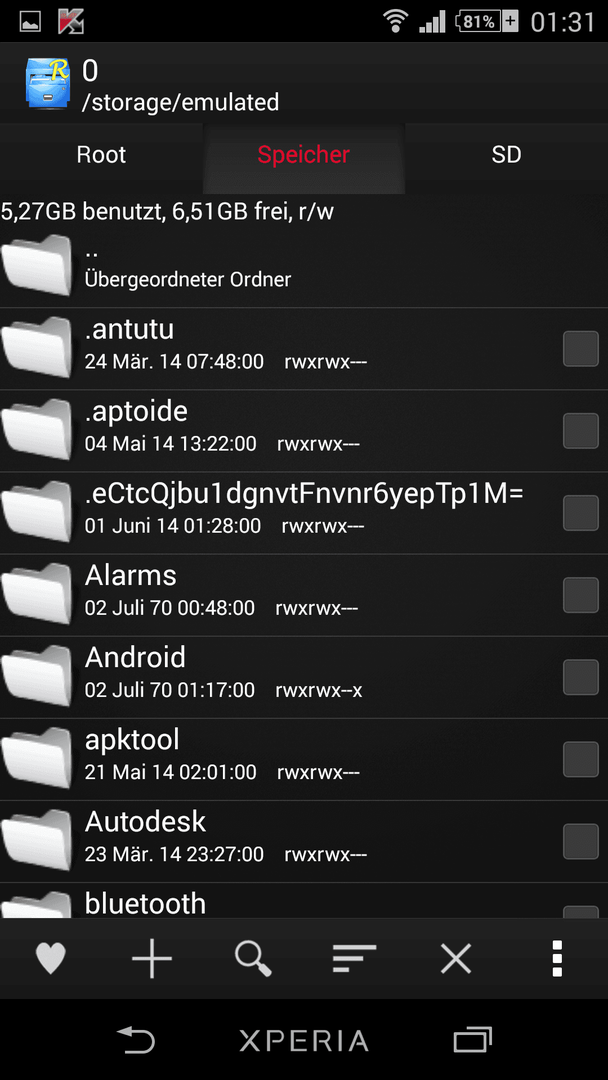
Task: Go to Übergeordneter Ordner
Action: tap(304, 266)
